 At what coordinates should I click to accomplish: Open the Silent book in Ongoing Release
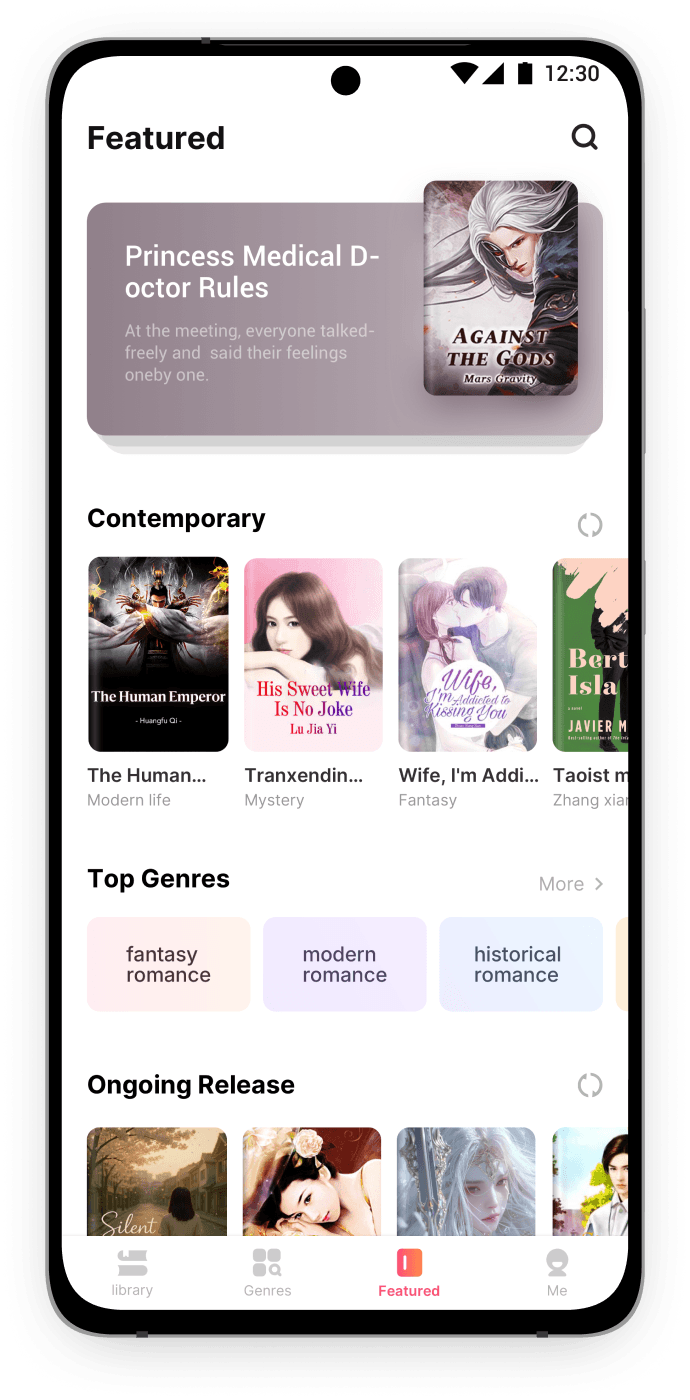tap(157, 1182)
